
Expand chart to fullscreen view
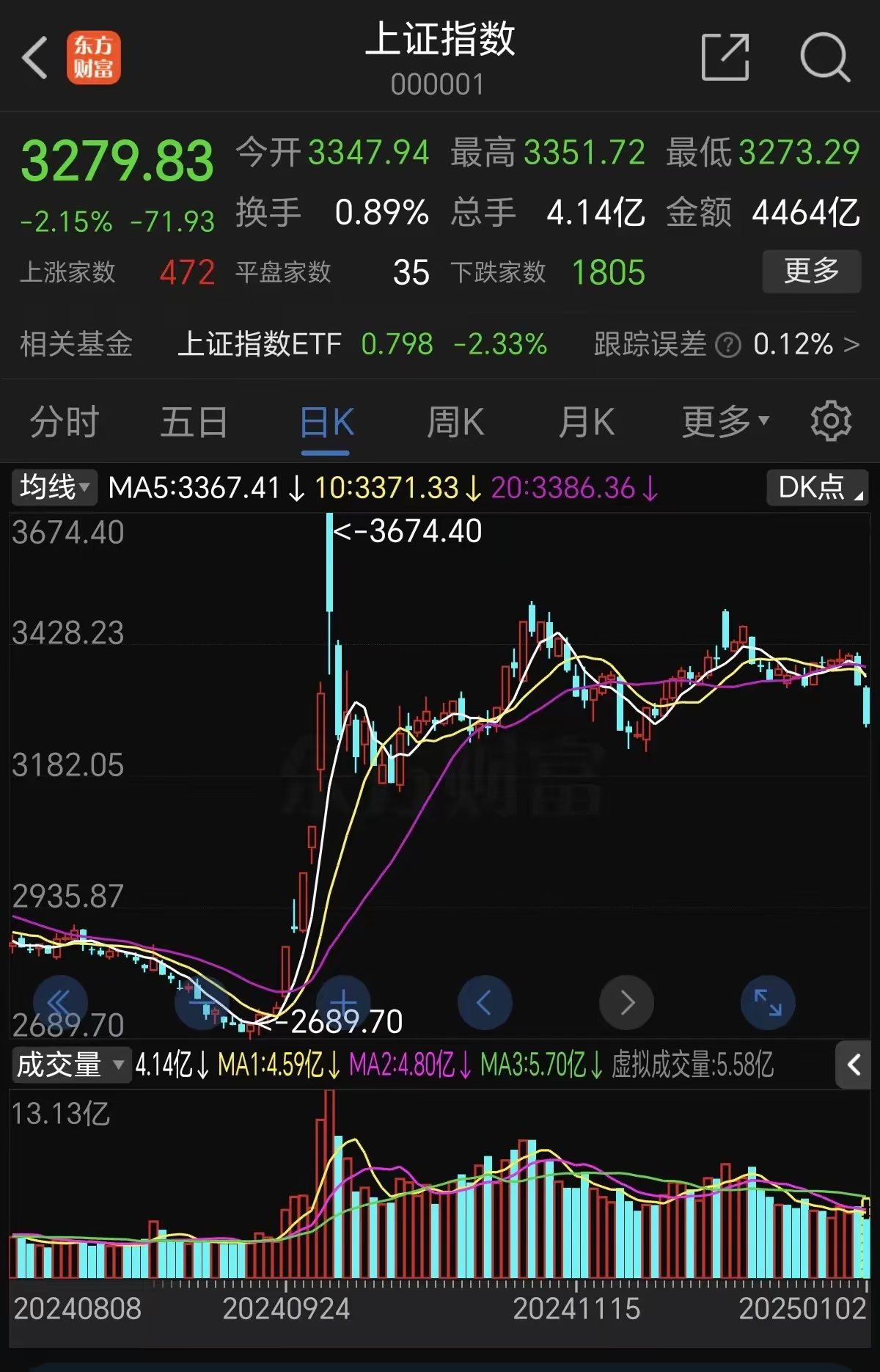click(766, 1002)
